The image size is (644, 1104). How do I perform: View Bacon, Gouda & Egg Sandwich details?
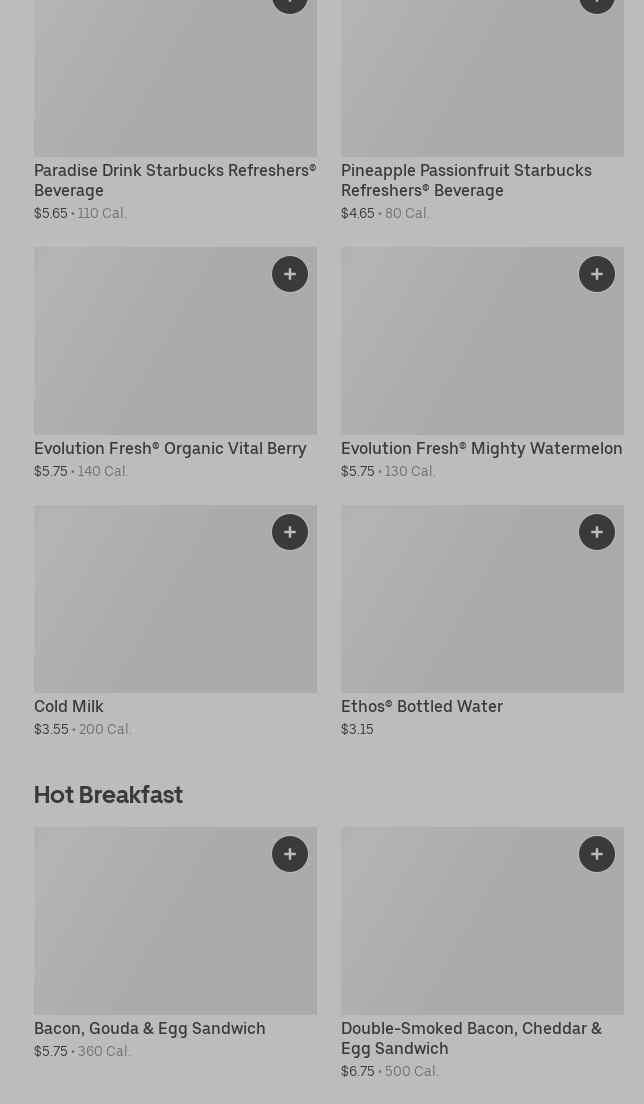[x=150, y=1028]
